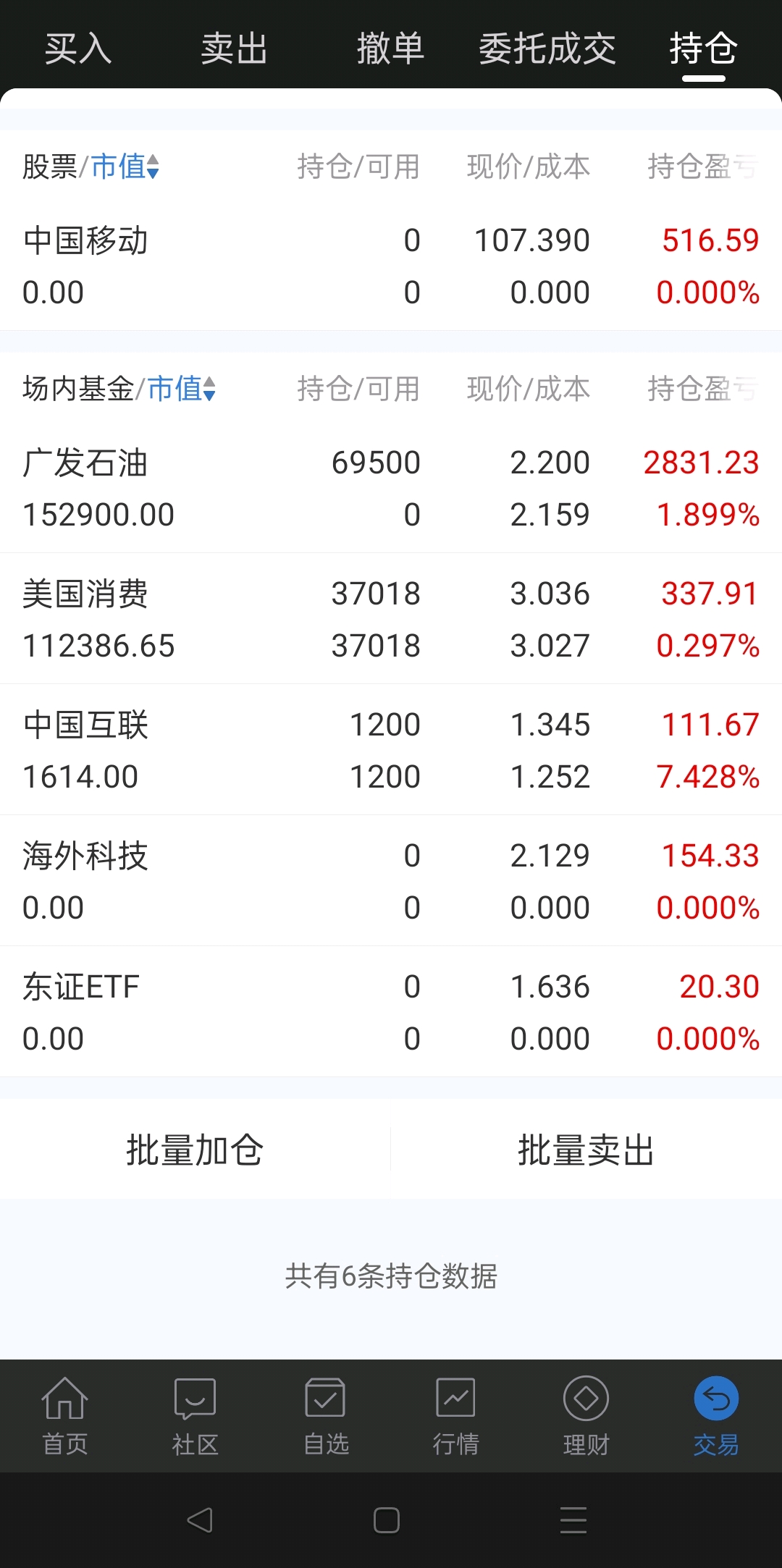
Task: Open the 委托成交 tab
Action: pyautogui.click(x=547, y=49)
